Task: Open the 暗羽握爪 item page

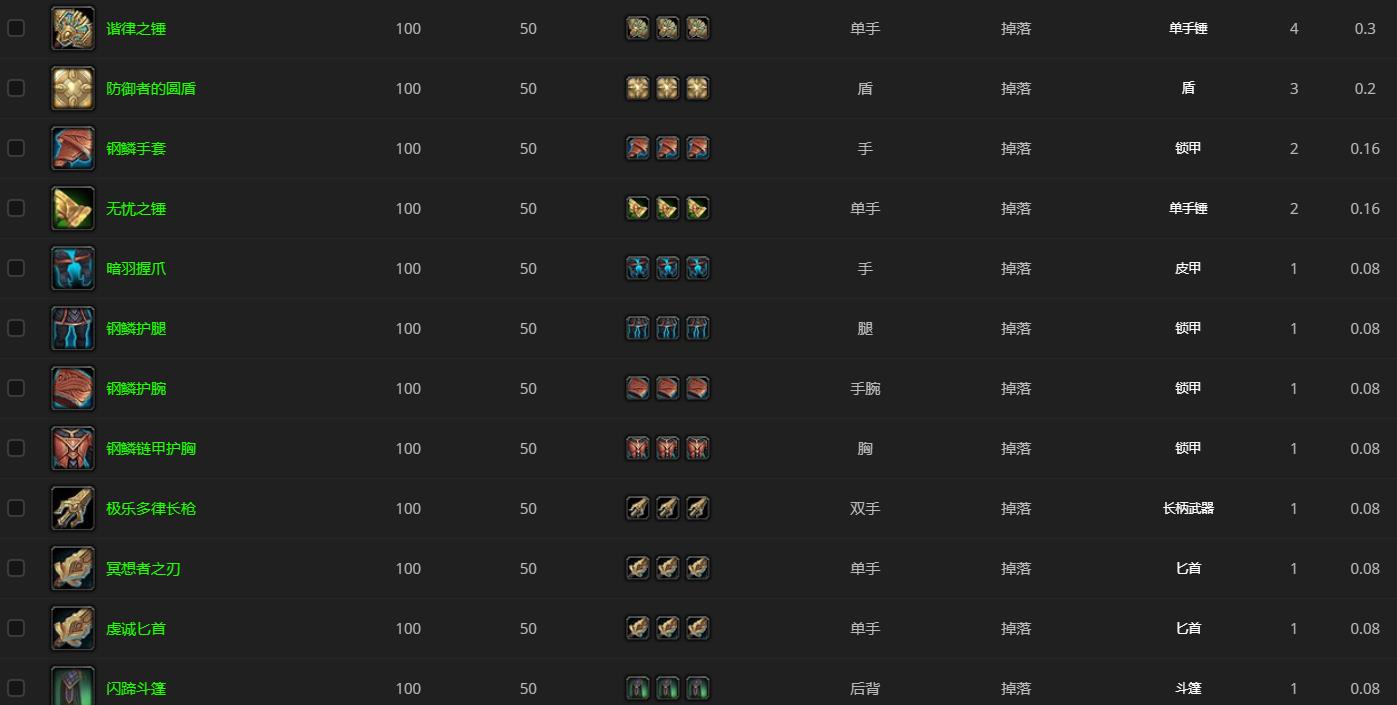Action: click(x=136, y=269)
